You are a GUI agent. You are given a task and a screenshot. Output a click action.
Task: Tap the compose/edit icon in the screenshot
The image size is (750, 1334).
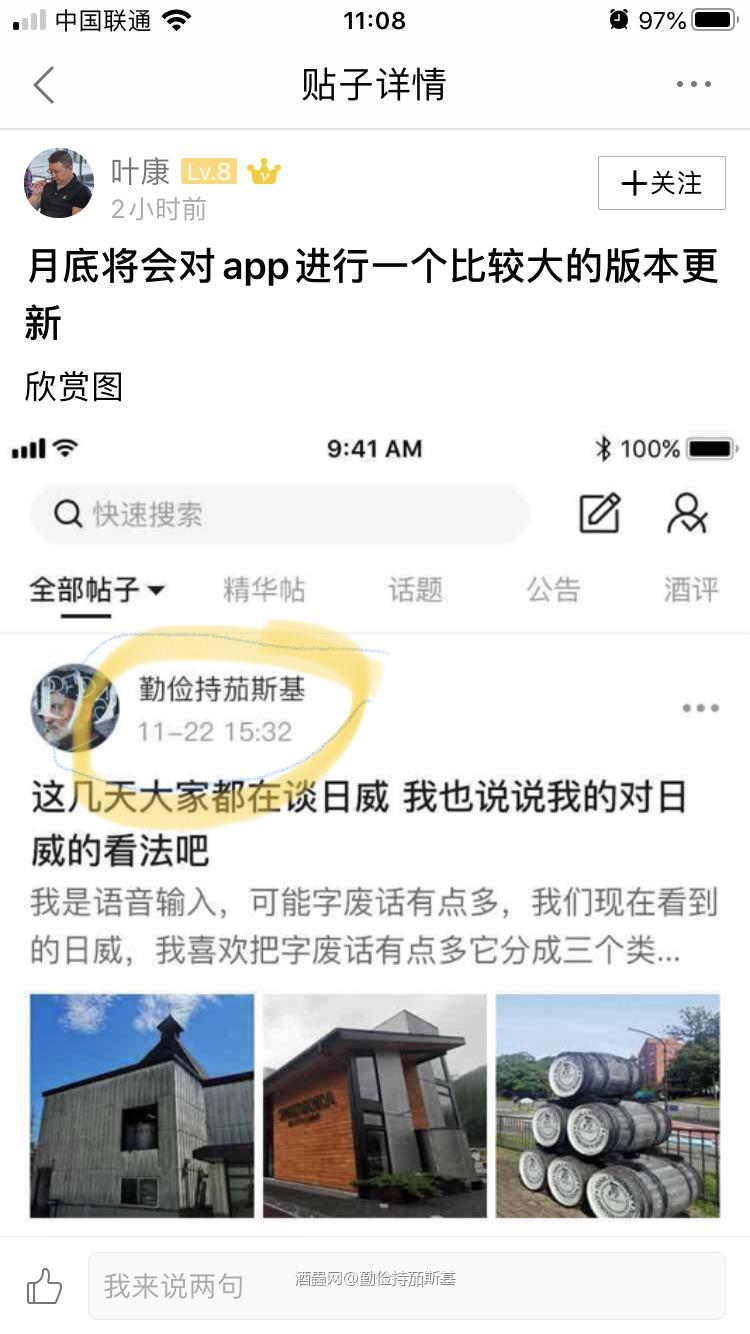tap(598, 513)
